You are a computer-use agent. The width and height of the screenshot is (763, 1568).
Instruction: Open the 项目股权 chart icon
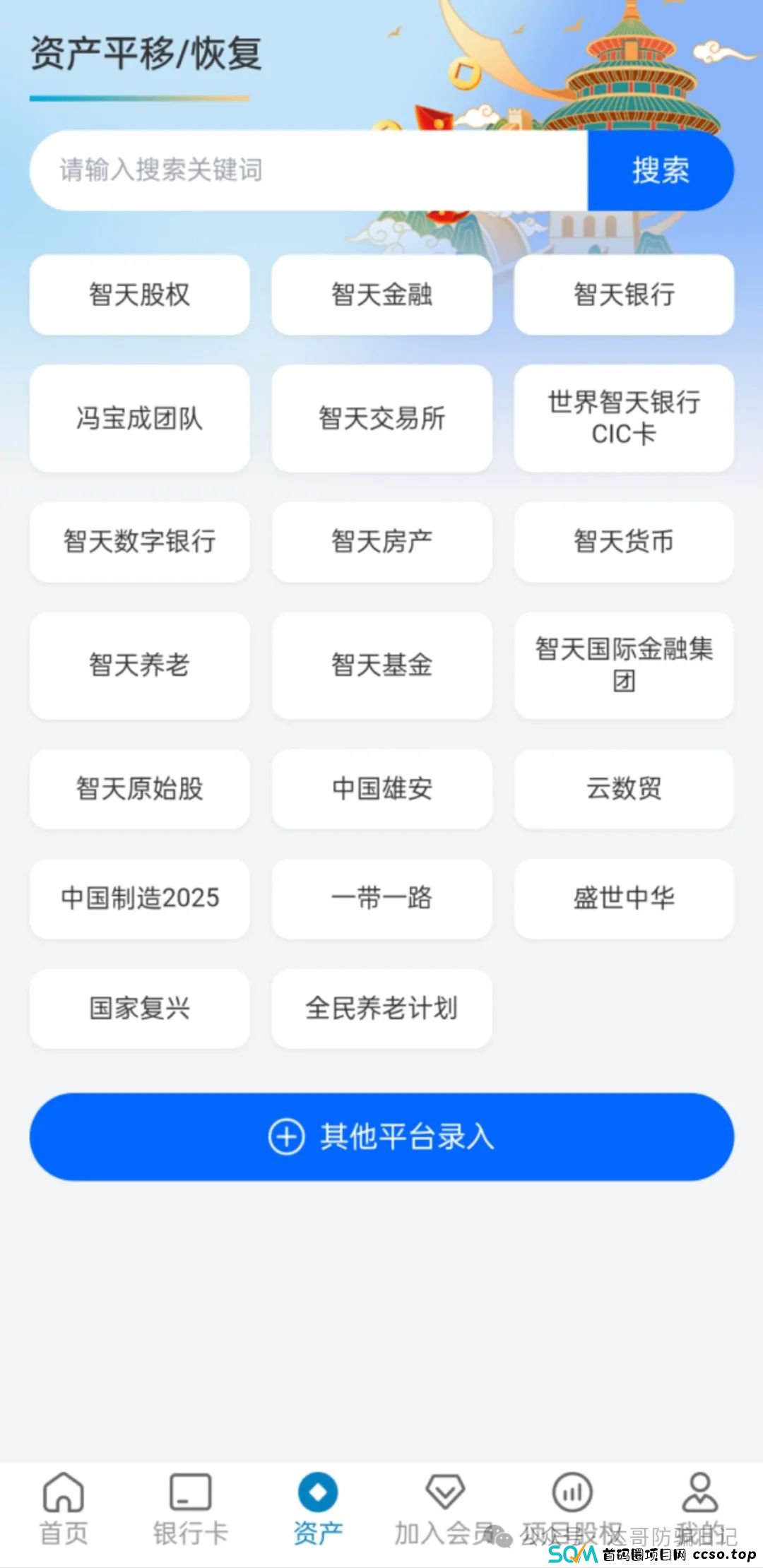pyautogui.click(x=571, y=1489)
